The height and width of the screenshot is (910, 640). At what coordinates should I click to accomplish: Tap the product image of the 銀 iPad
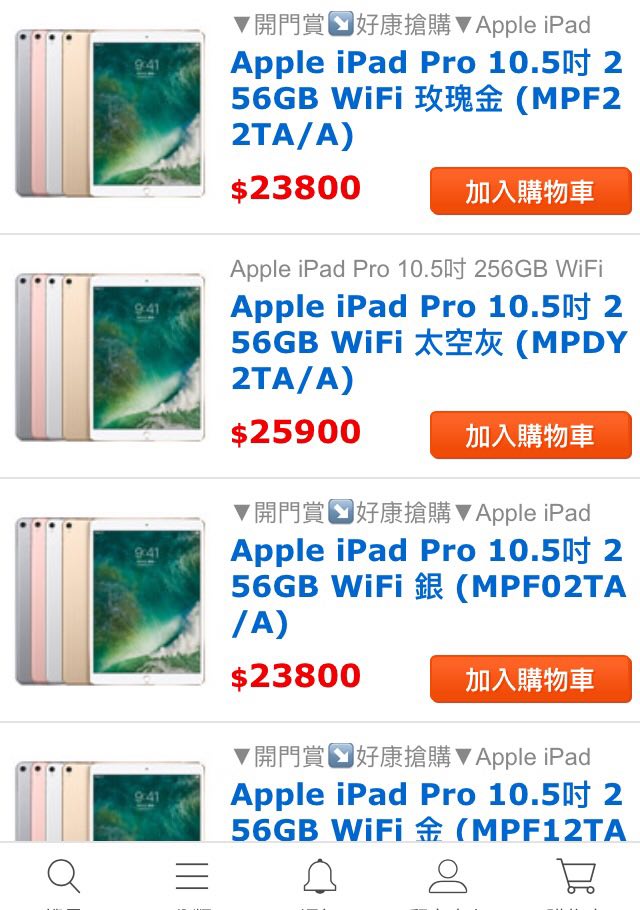click(x=110, y=601)
